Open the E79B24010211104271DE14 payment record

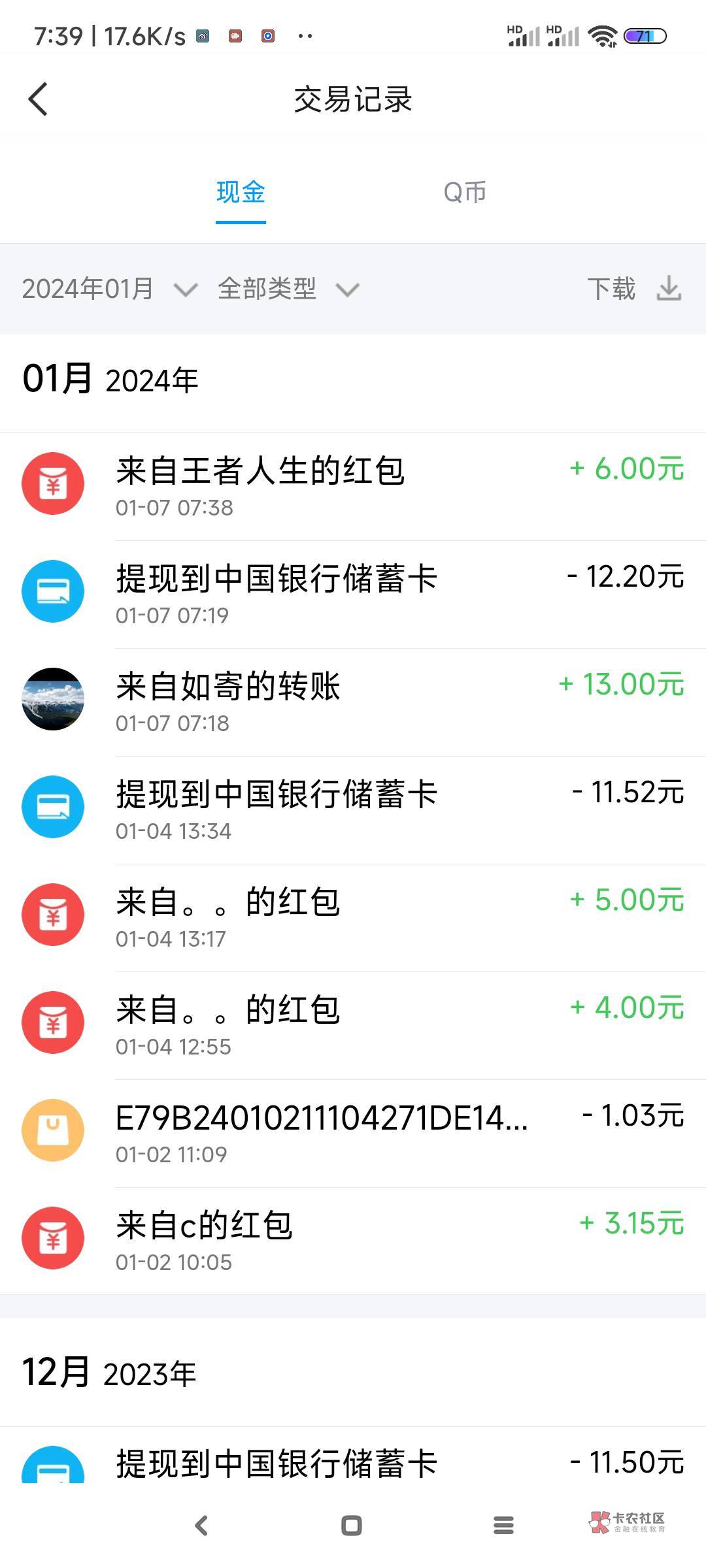353,1133
